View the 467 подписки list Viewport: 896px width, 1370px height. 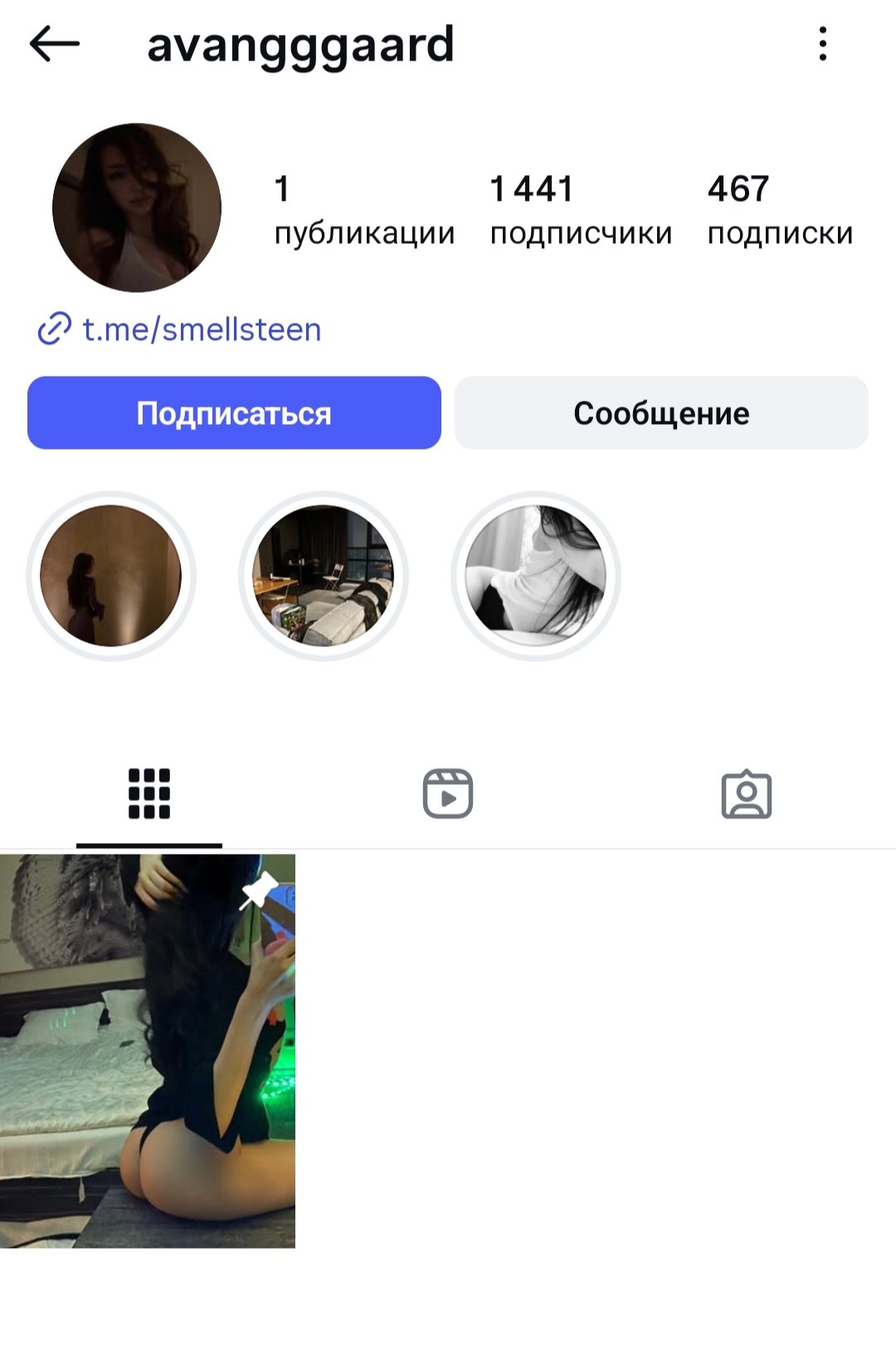click(779, 211)
